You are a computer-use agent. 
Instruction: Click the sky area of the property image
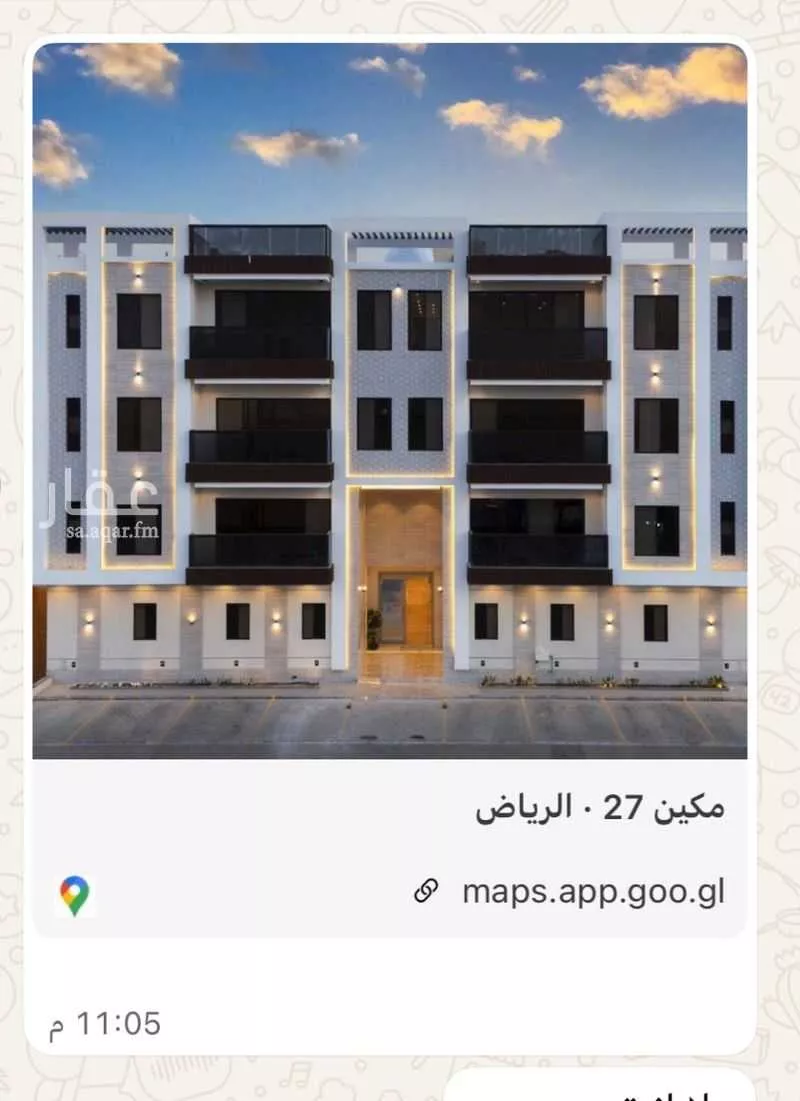pyautogui.click(x=400, y=120)
